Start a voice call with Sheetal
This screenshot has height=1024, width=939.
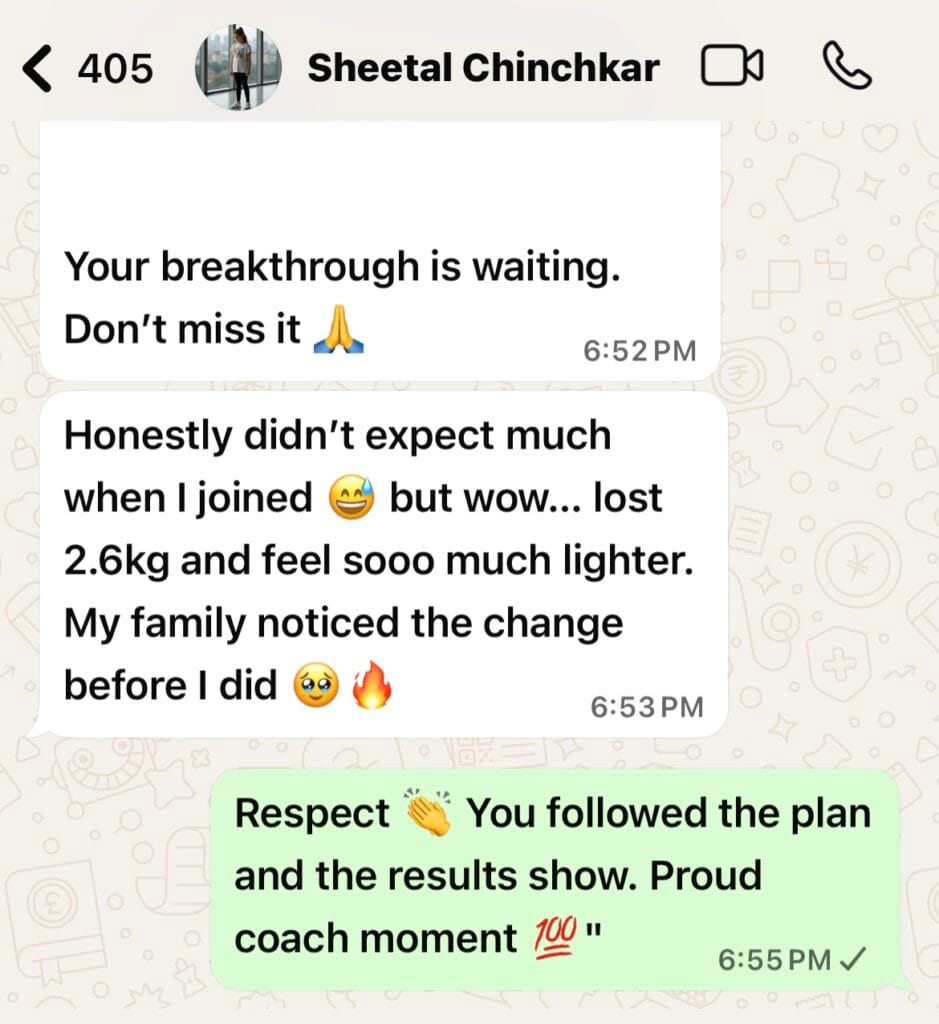click(847, 68)
